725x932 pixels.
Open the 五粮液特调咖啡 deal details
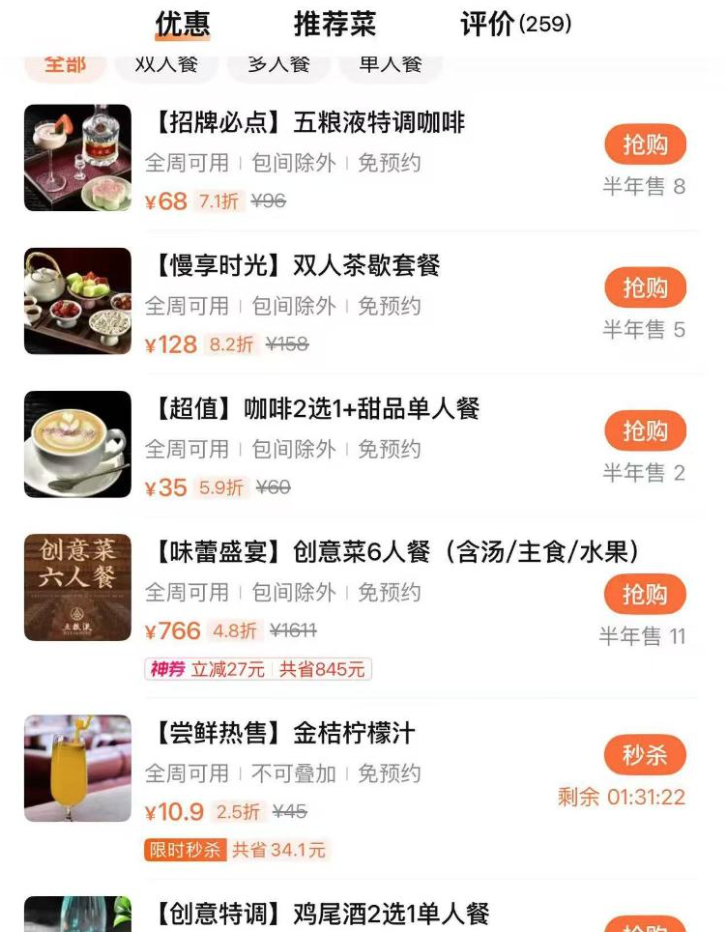308,123
